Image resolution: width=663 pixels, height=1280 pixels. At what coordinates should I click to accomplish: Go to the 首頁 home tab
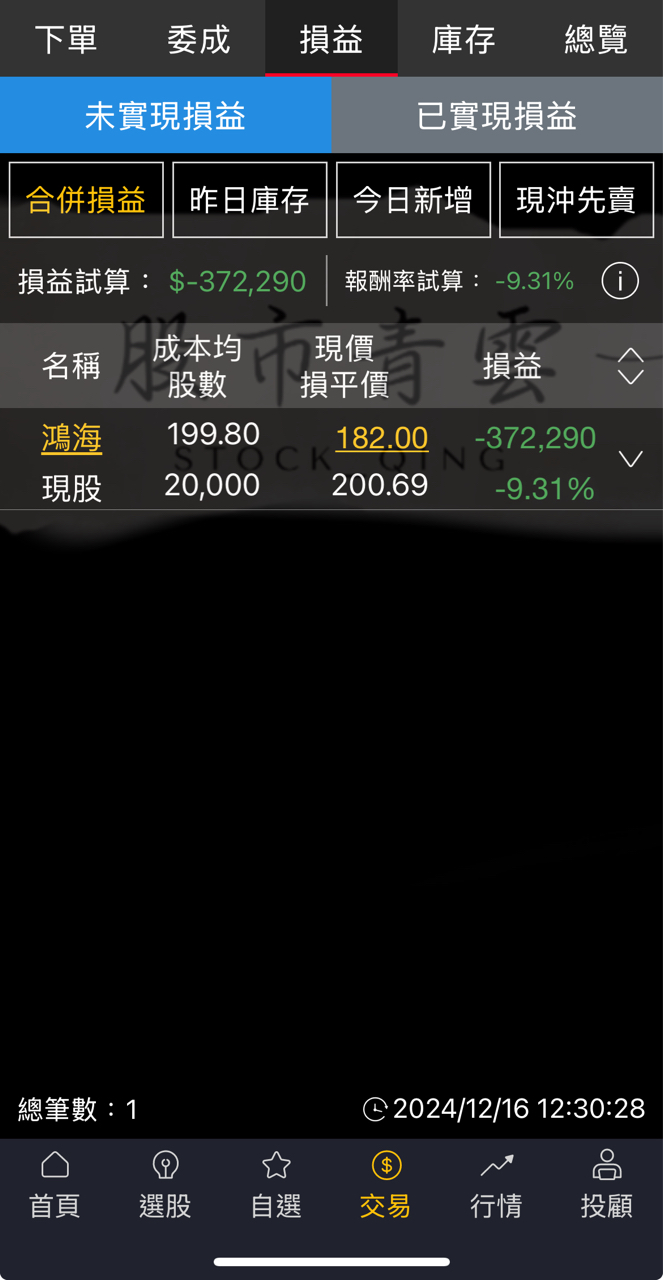[x=55, y=1185]
